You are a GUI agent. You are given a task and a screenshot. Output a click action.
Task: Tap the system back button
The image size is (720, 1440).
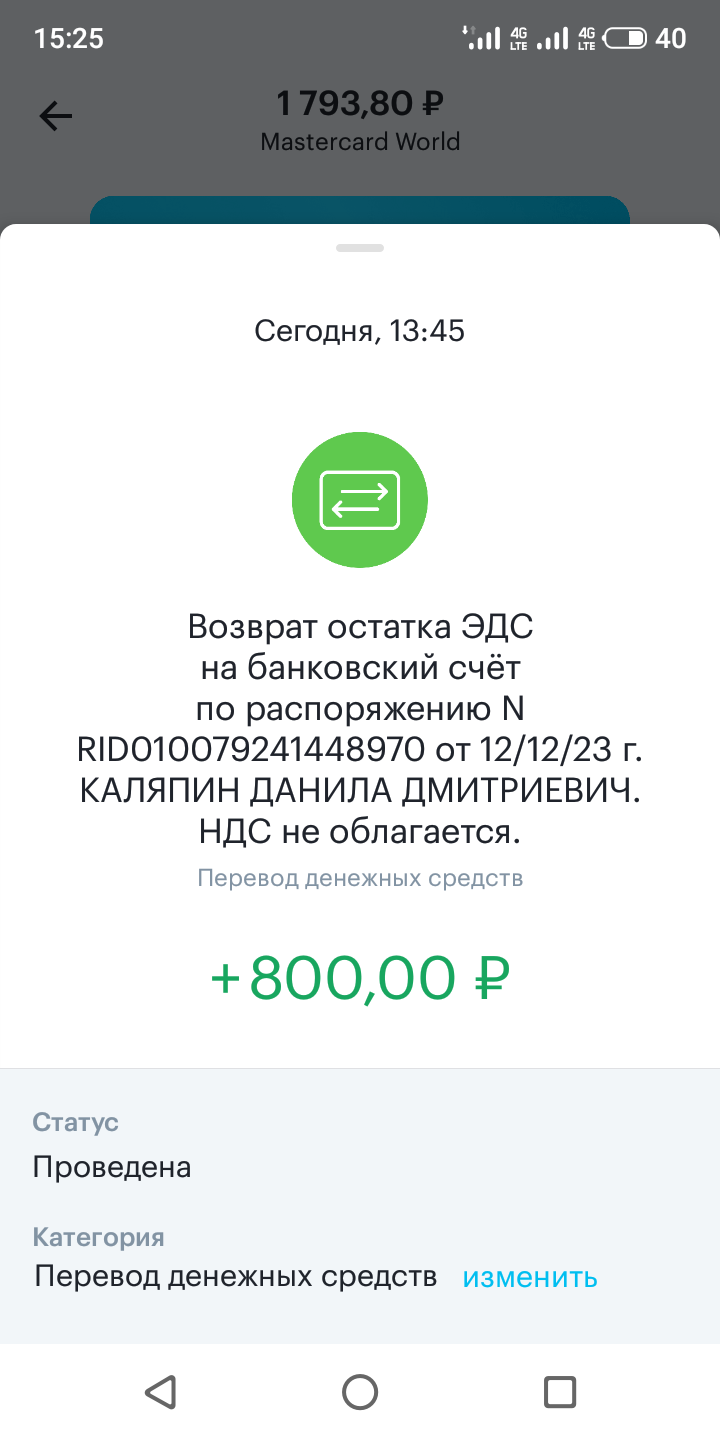160,1391
